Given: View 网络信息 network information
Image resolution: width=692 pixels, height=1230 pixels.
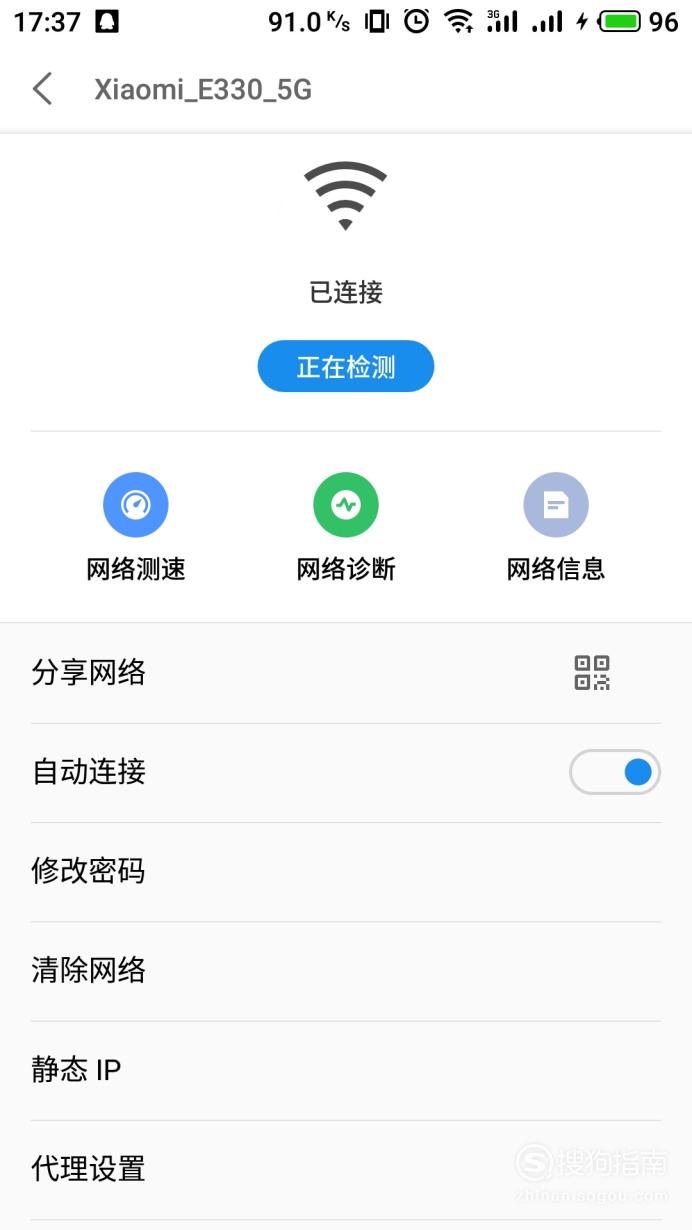Looking at the screenshot, I should 556,528.
